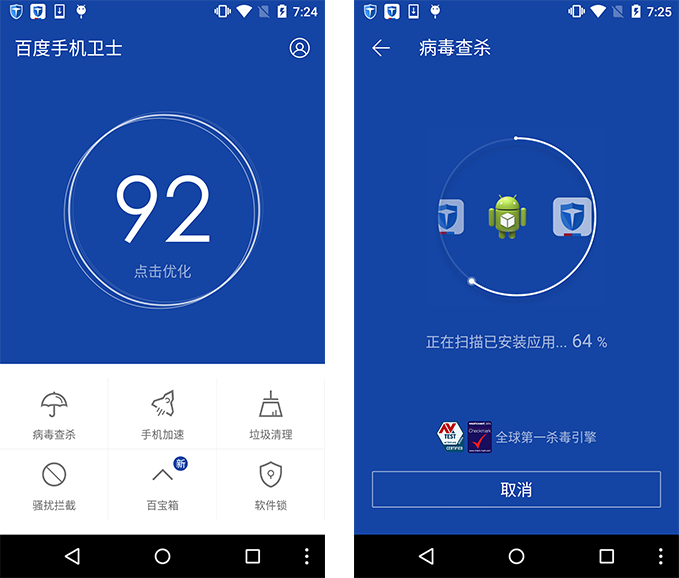Open 骚扰拦截 harassment blocking tile
This screenshot has height=578, width=679.
coord(54,485)
